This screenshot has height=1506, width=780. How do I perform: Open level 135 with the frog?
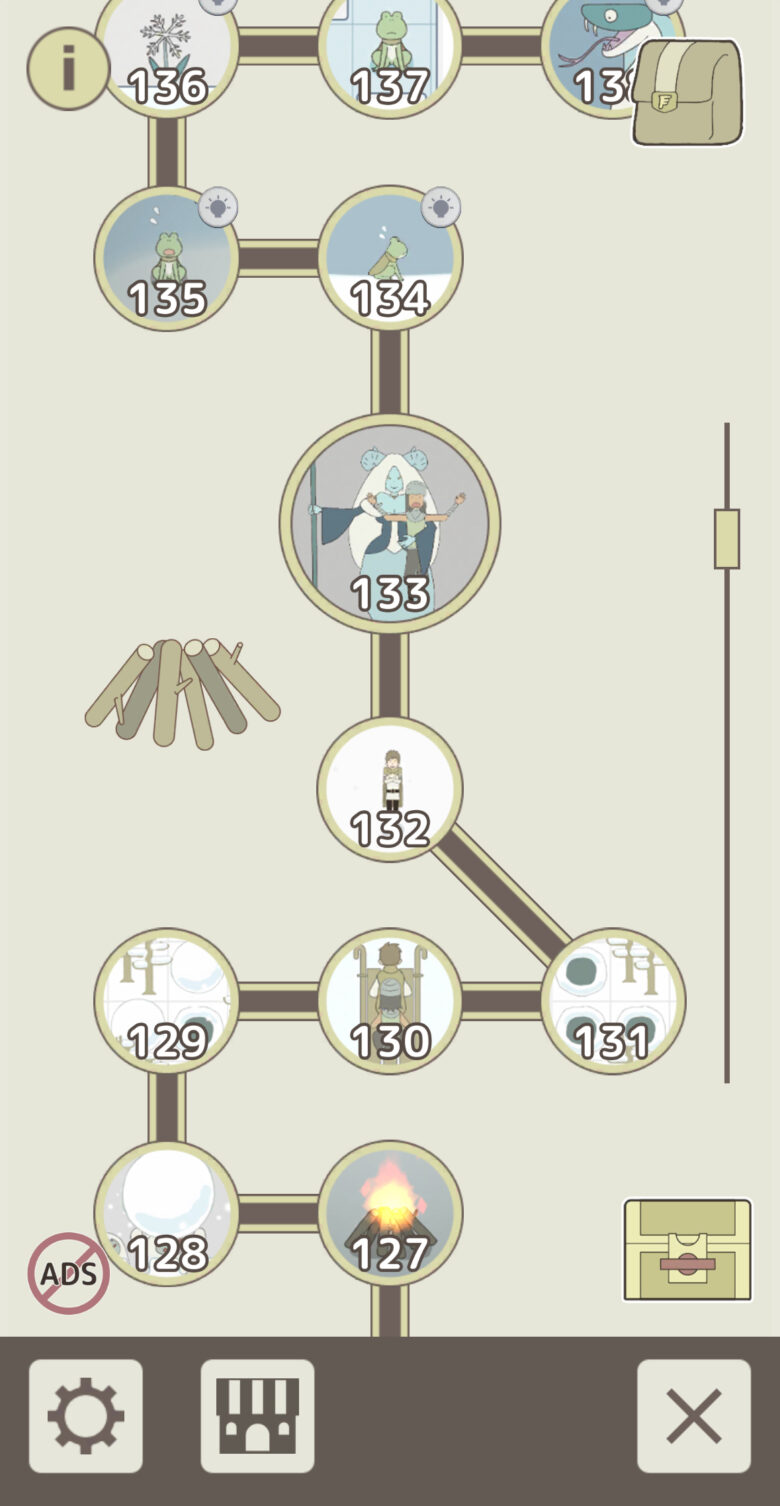[167, 258]
